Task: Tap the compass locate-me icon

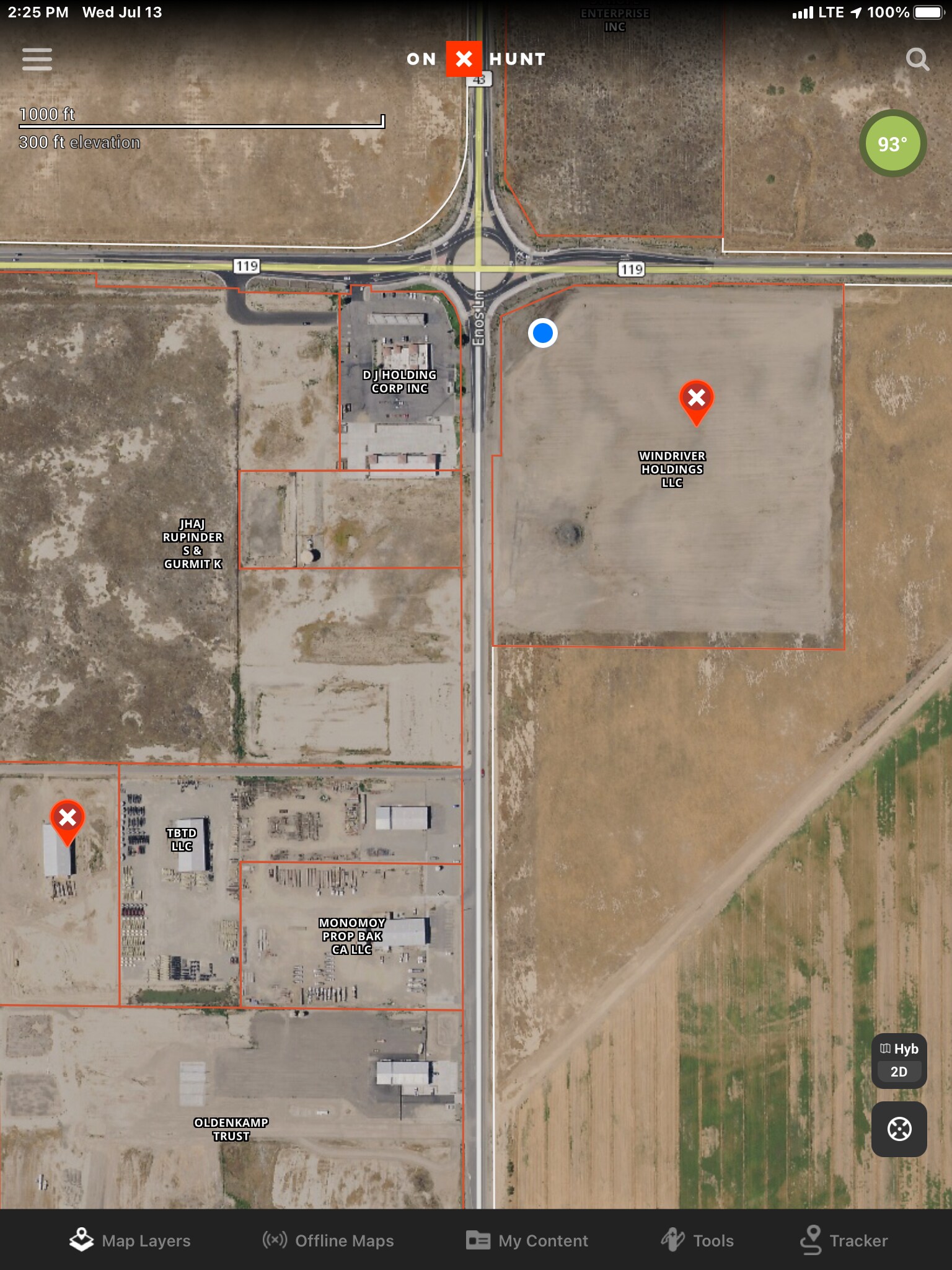Action: point(899,1129)
